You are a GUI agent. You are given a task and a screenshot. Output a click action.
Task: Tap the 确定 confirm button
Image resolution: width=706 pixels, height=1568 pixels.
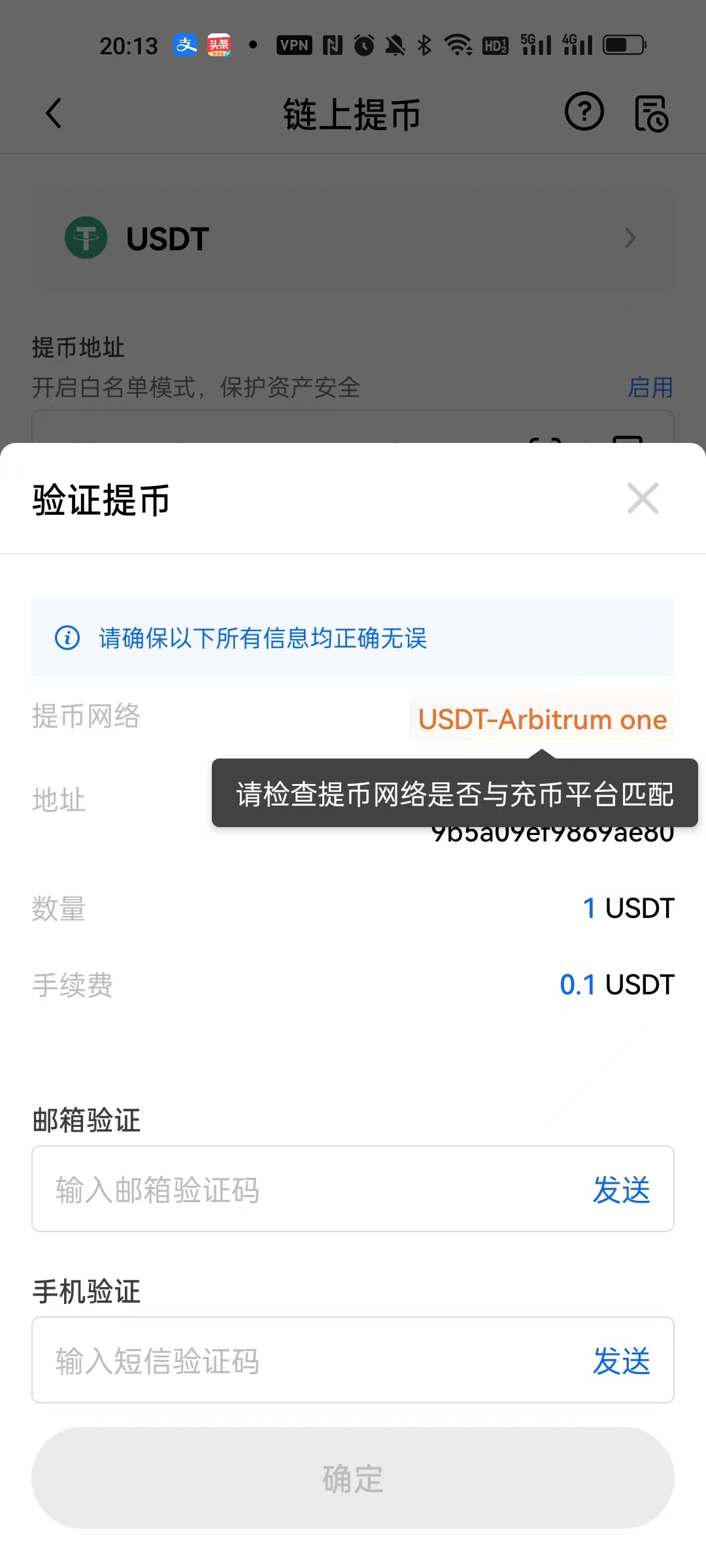353,1478
